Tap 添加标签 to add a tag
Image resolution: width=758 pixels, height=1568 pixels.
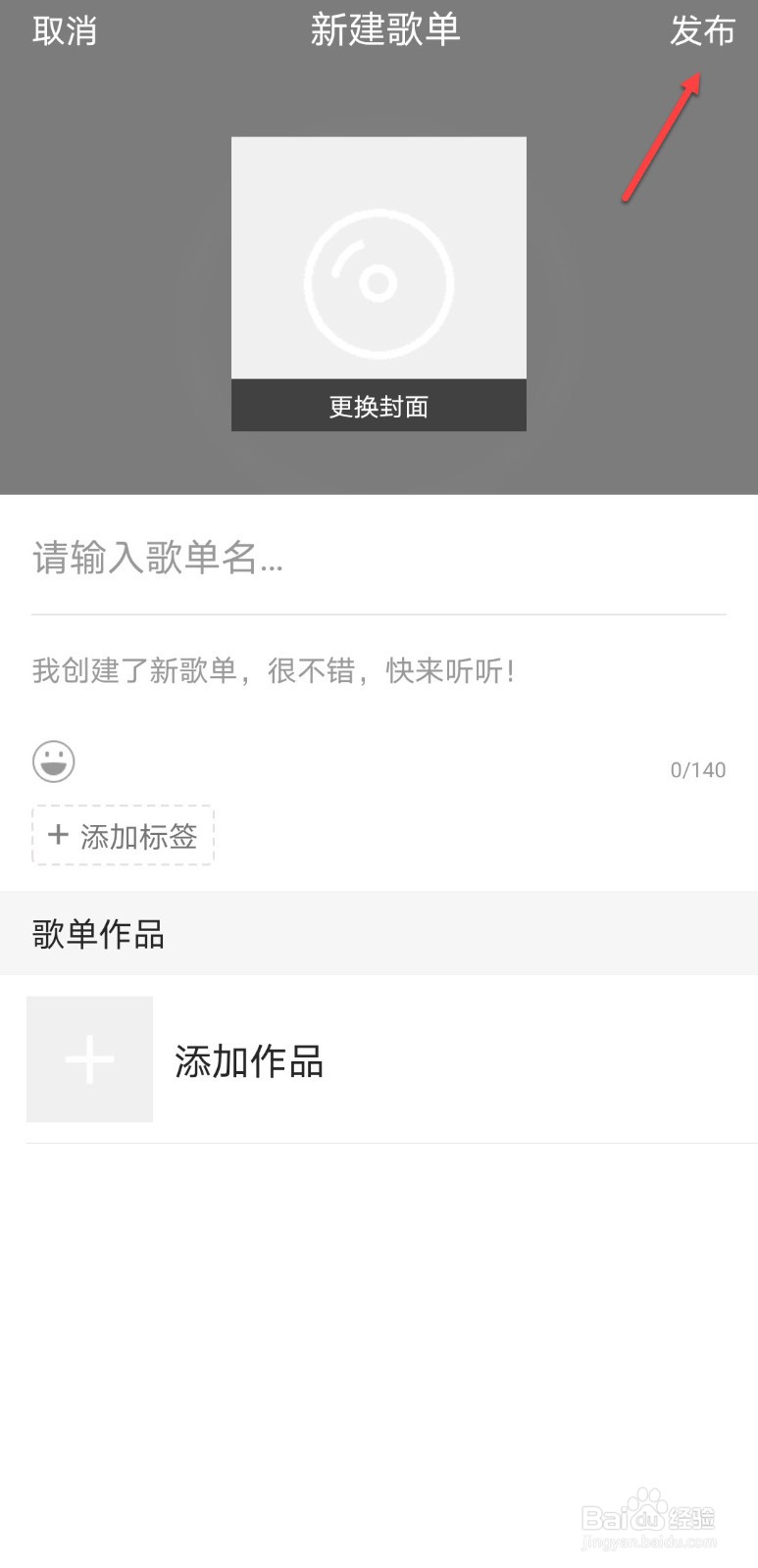(124, 836)
